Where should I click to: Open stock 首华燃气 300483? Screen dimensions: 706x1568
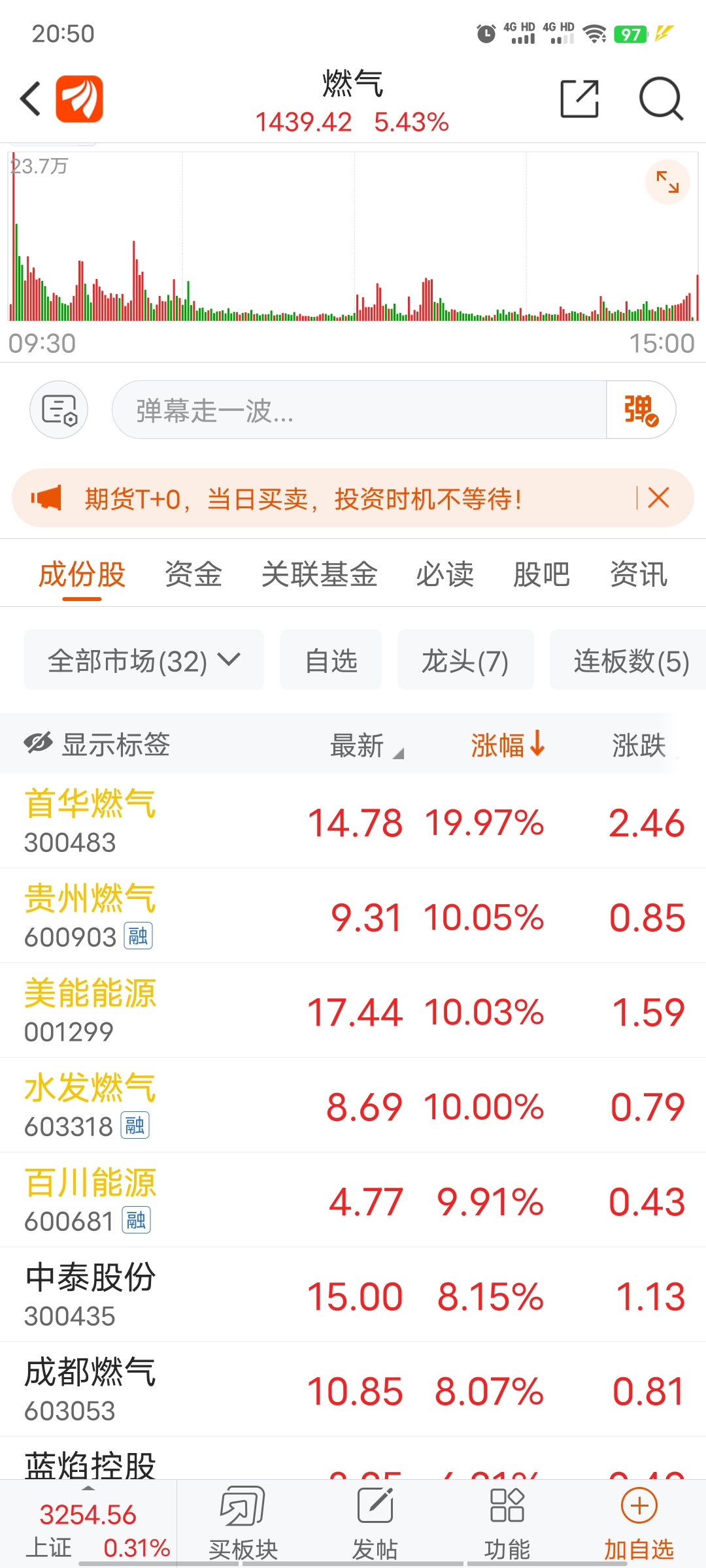353,821
